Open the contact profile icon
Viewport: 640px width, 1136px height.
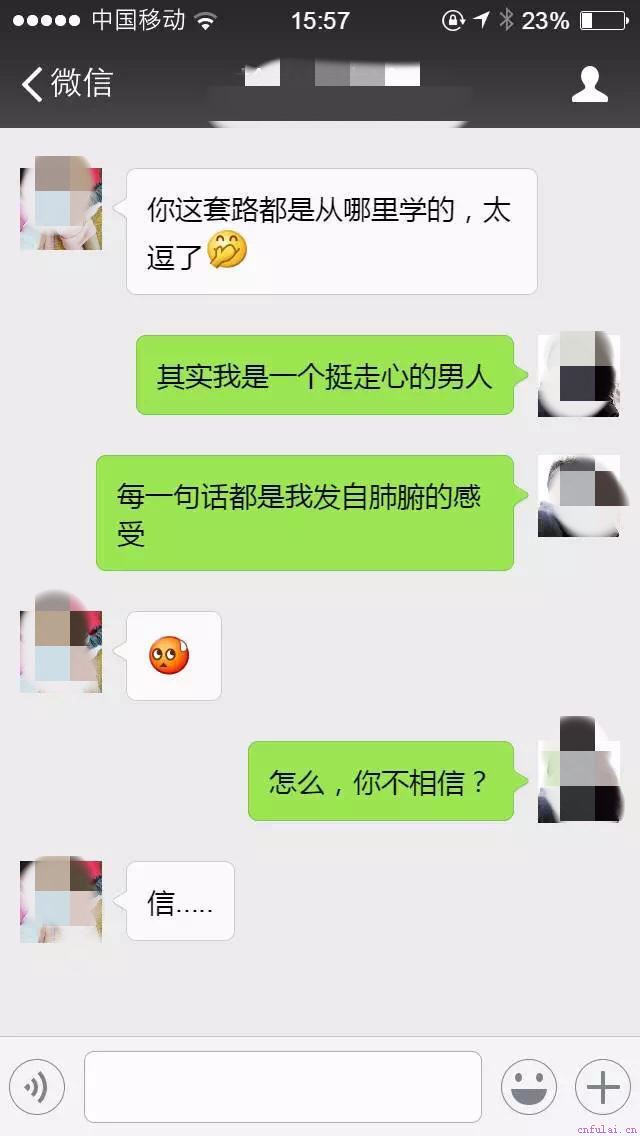[589, 84]
